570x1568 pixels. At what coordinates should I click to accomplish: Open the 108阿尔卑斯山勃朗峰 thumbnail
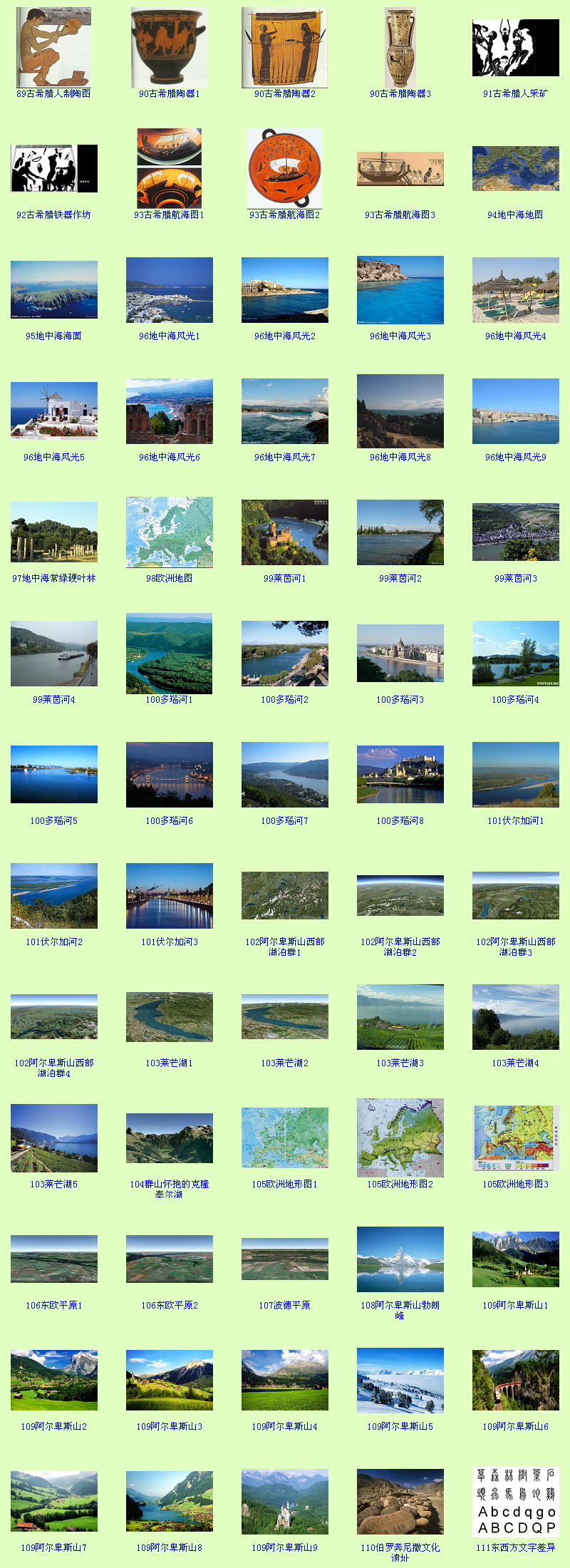coord(400,1259)
